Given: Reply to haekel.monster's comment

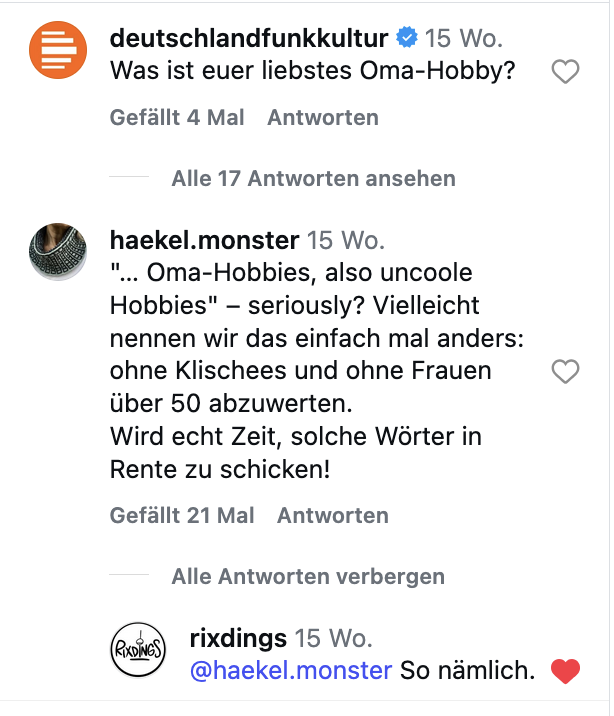Looking at the screenshot, I should pos(332,515).
